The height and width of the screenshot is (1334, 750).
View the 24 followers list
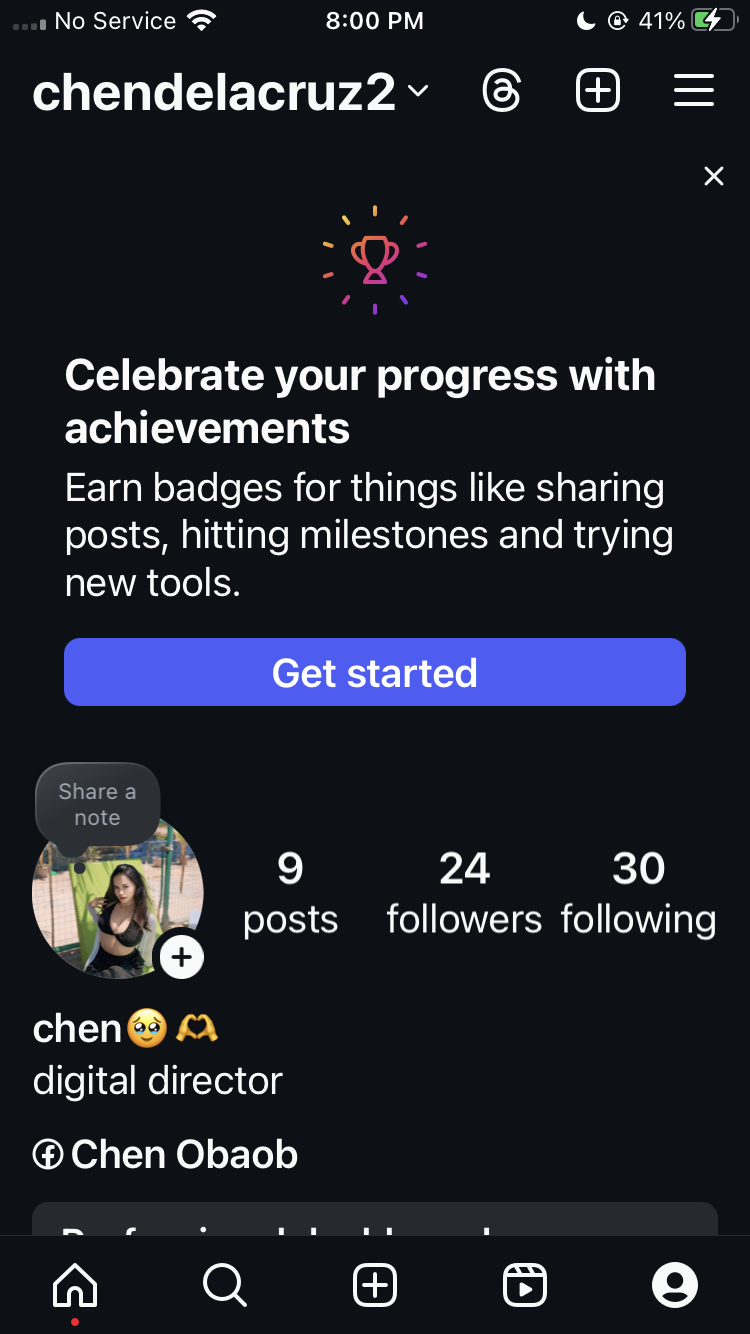coord(464,893)
